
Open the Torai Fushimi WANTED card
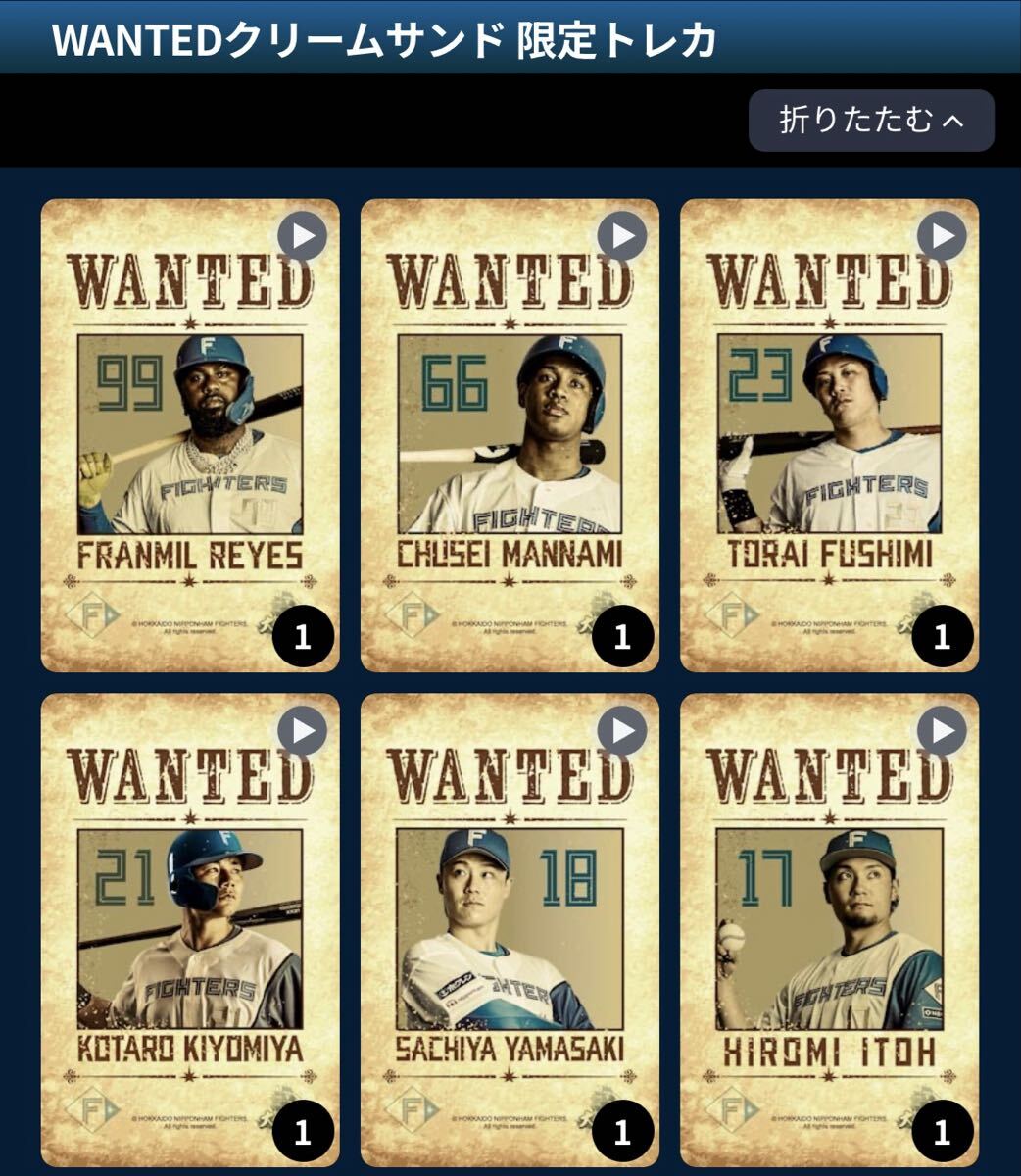pyautogui.click(x=829, y=436)
